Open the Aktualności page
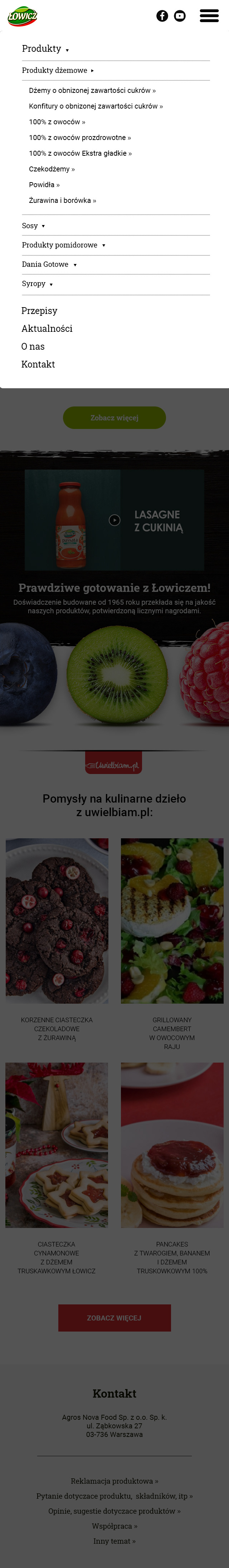 click(x=47, y=329)
